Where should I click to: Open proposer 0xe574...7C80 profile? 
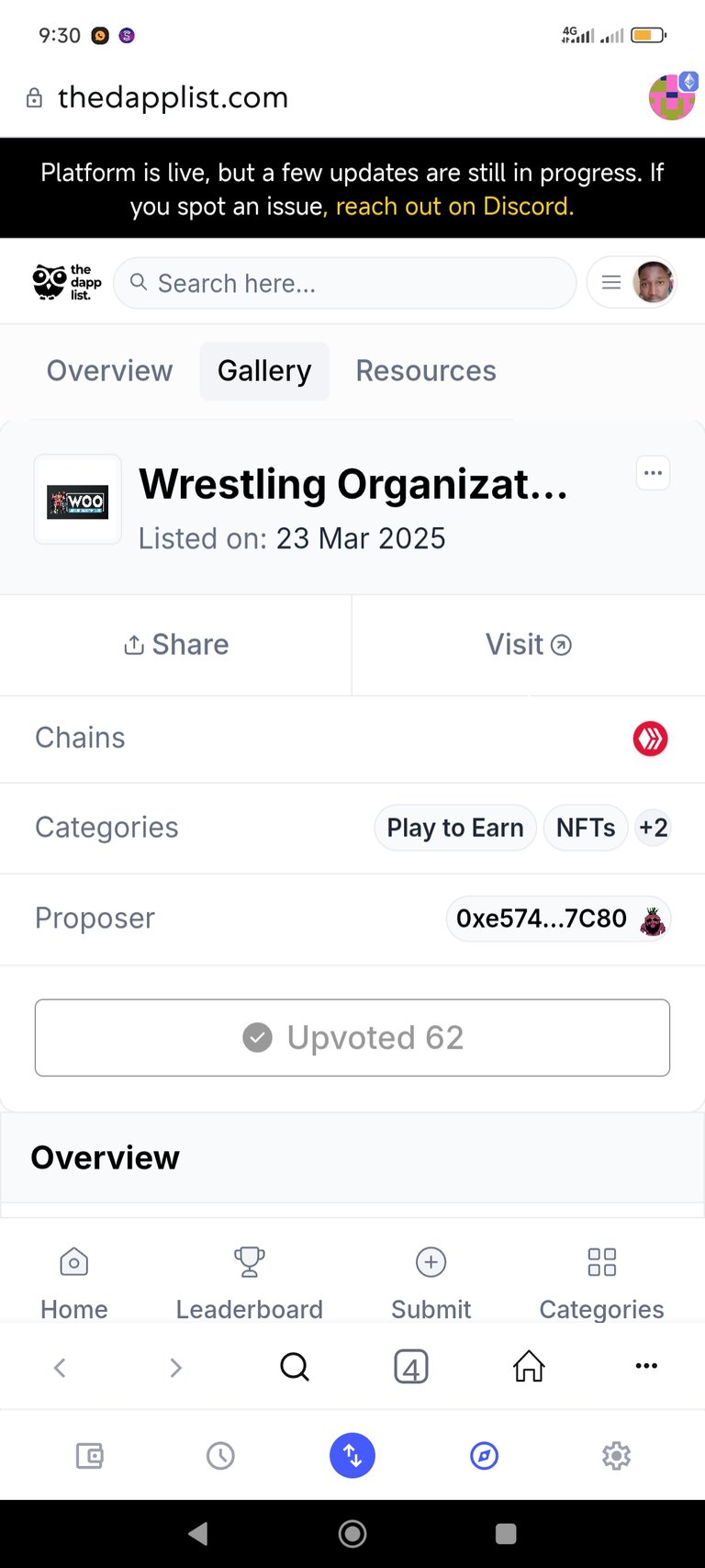point(558,919)
